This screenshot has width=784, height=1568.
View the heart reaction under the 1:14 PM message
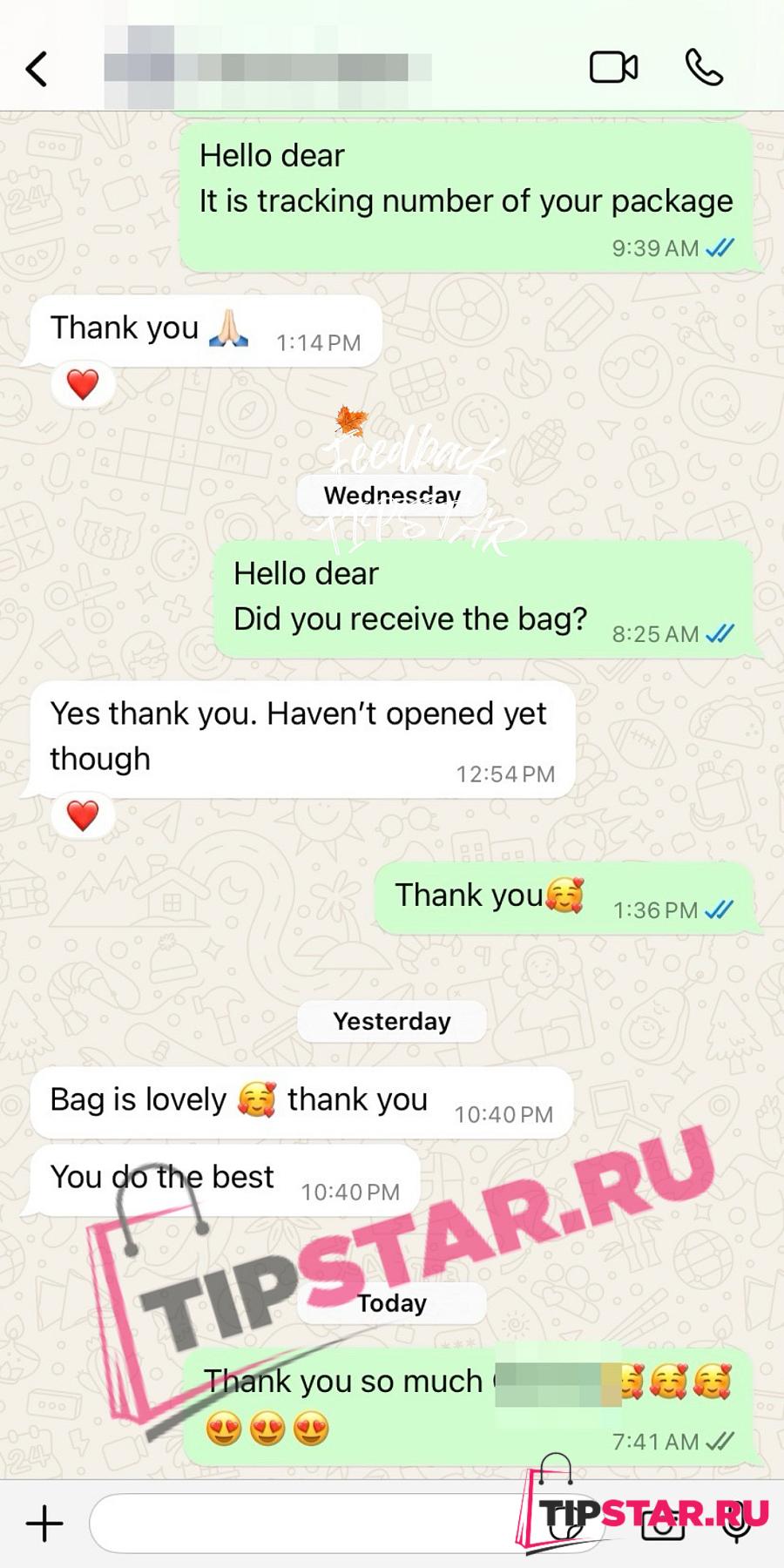point(83,384)
